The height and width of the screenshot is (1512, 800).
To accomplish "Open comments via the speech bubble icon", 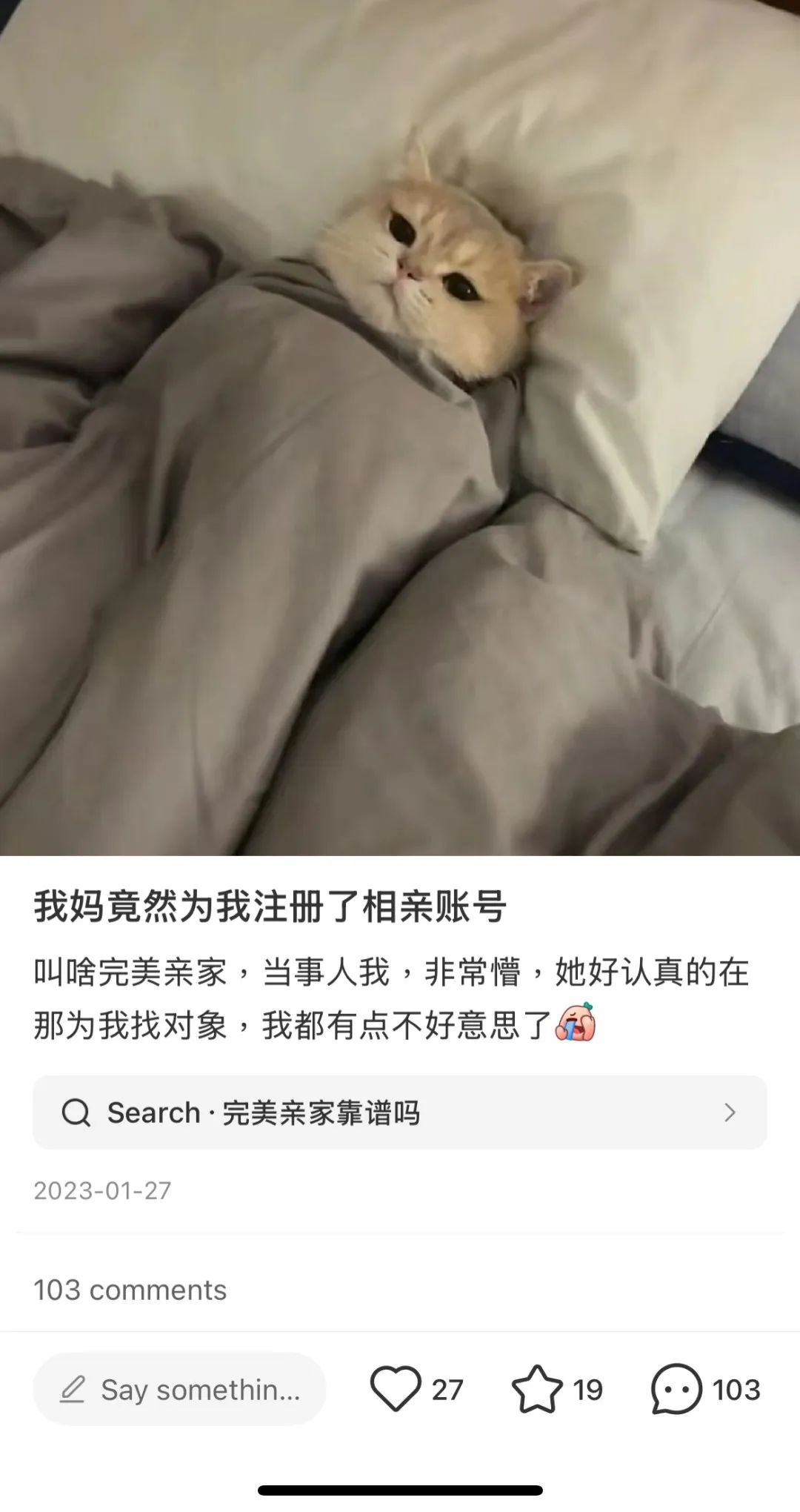I will [676, 1389].
